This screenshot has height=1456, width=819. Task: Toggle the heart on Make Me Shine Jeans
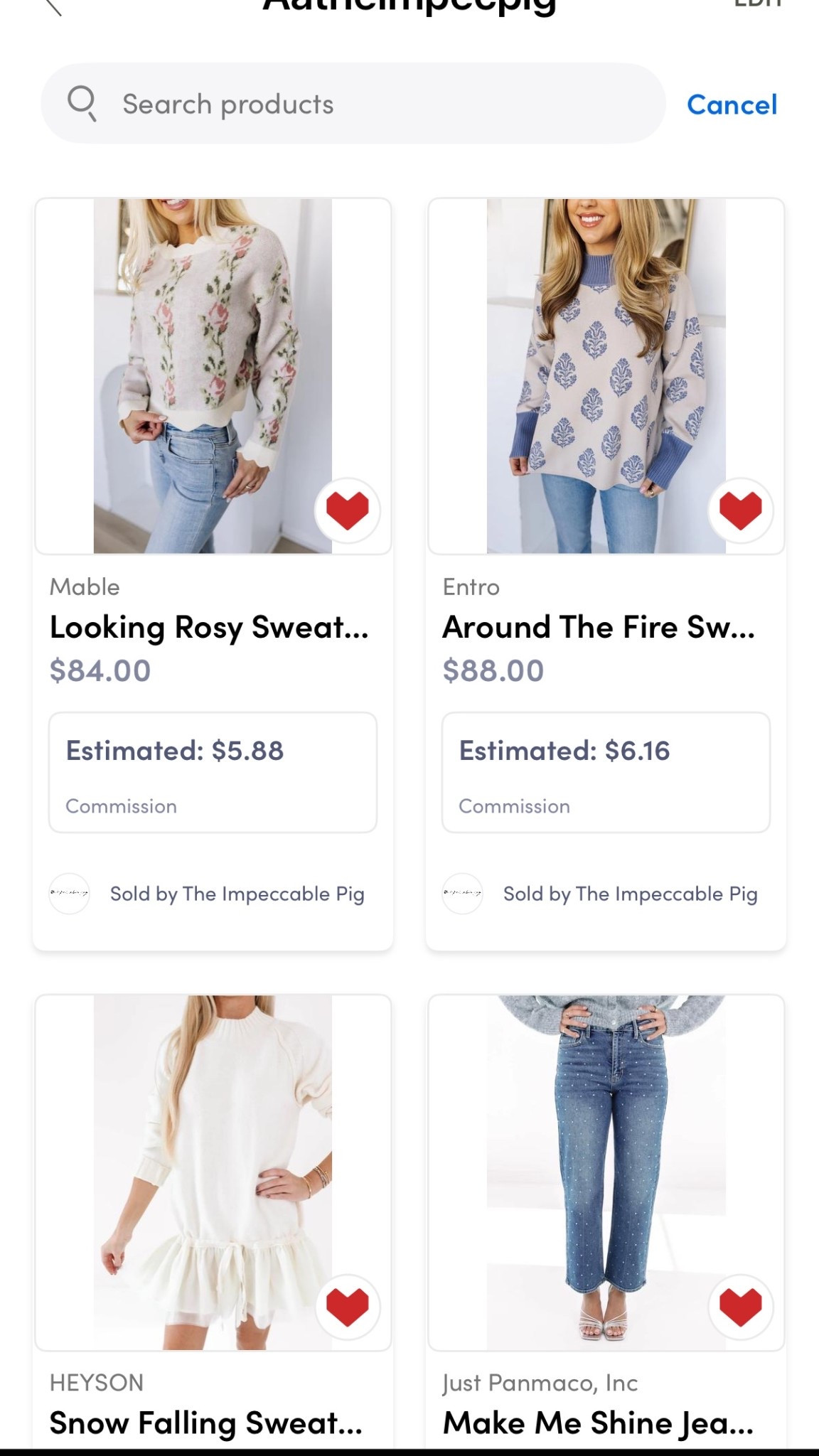tap(741, 1307)
